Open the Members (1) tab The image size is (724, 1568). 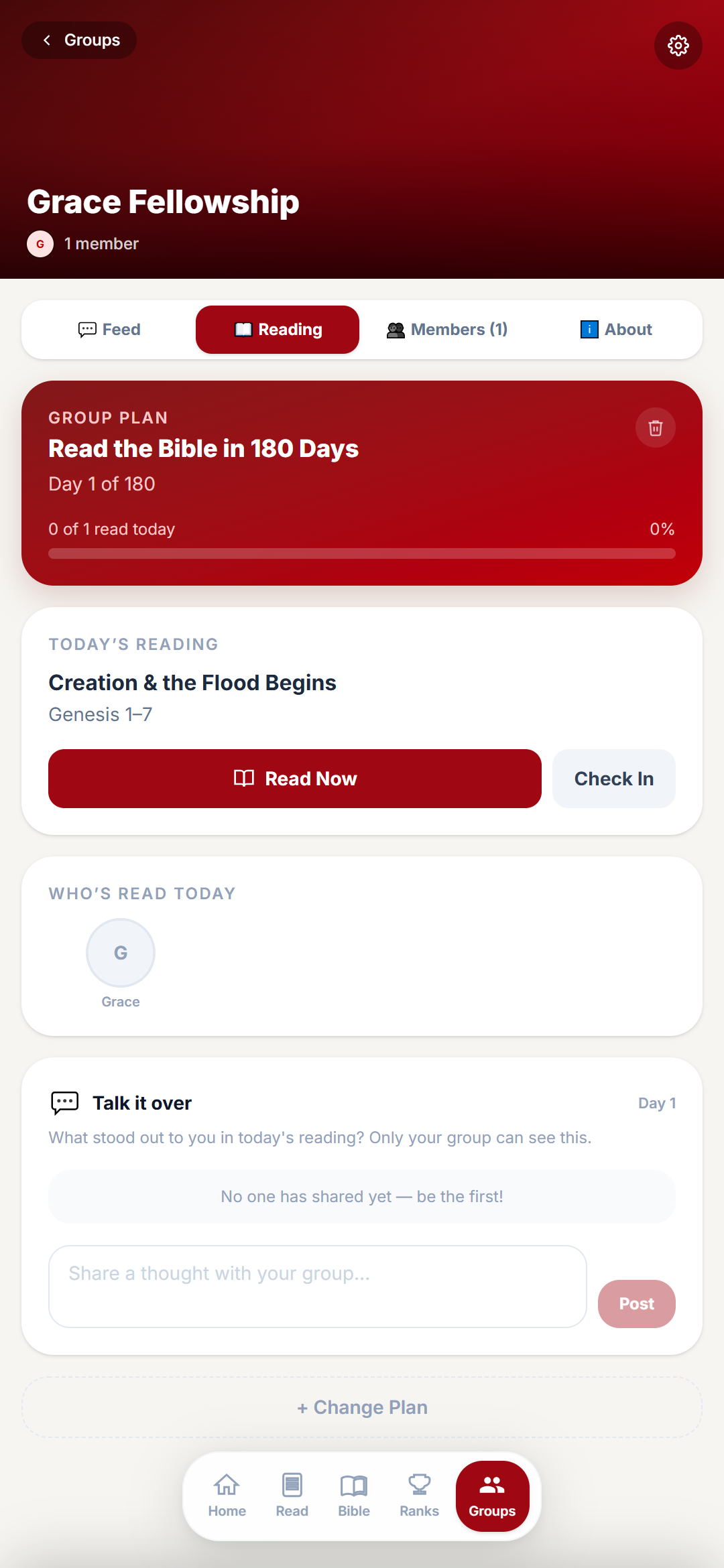[x=447, y=330]
